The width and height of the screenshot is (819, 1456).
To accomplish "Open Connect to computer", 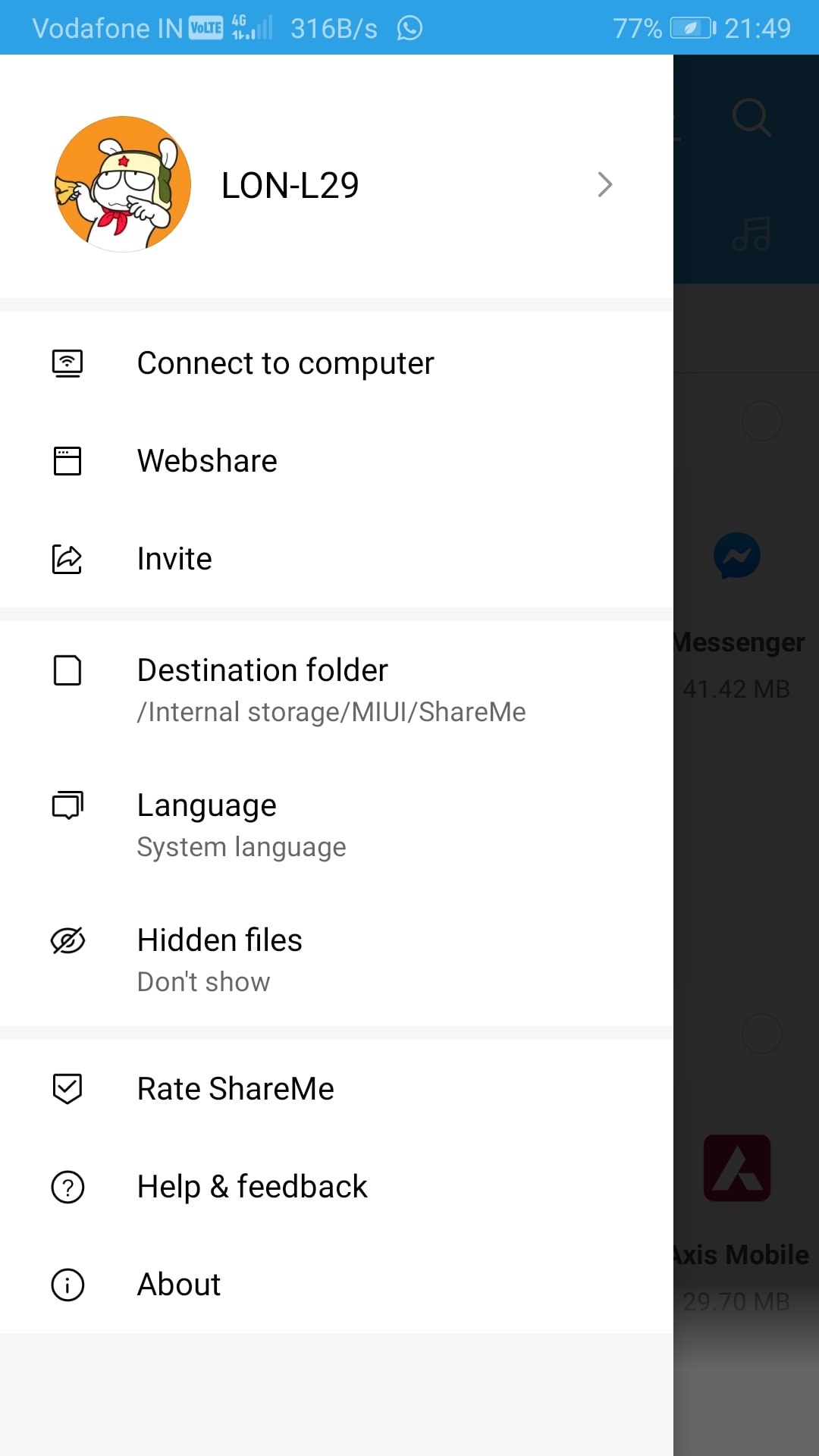I will [337, 363].
